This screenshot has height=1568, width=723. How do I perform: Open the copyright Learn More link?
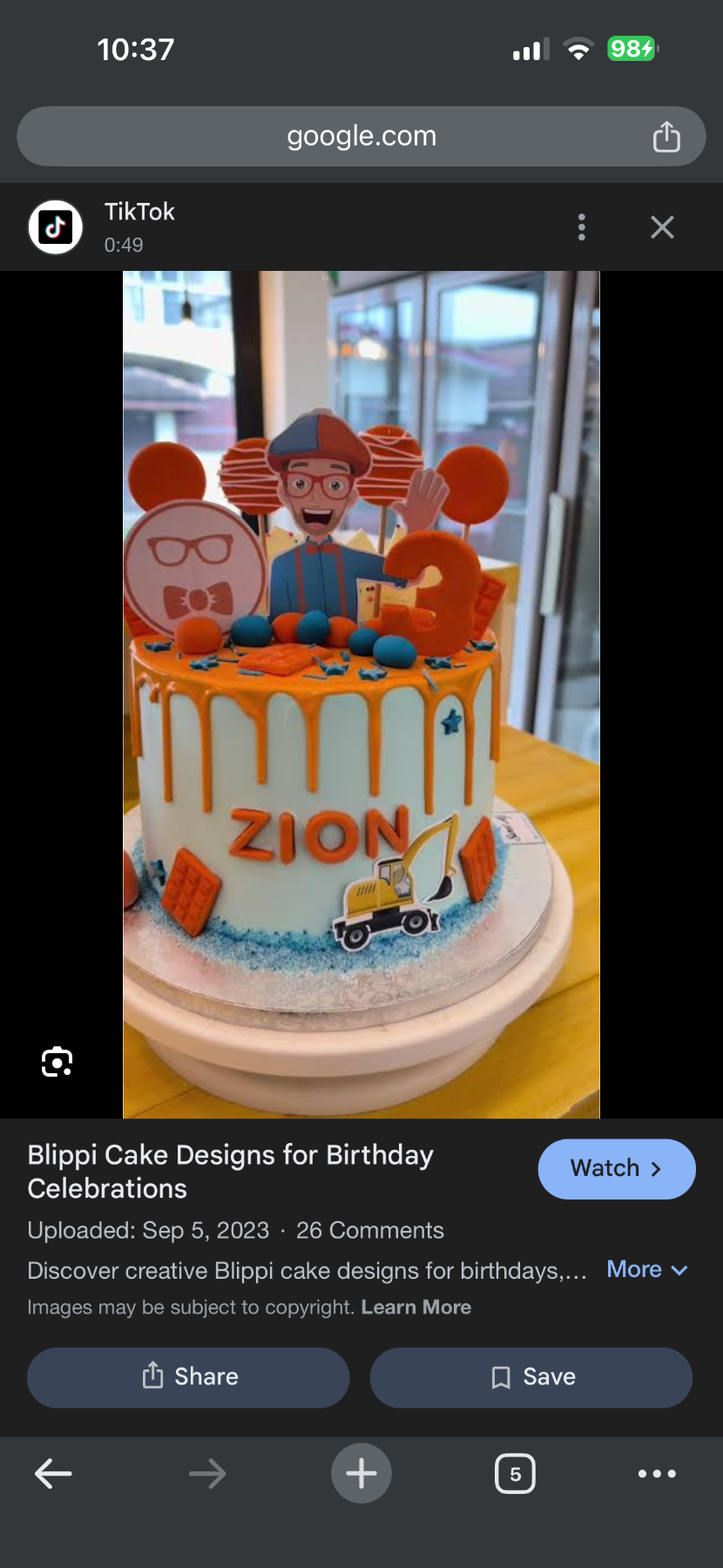[x=416, y=1308]
